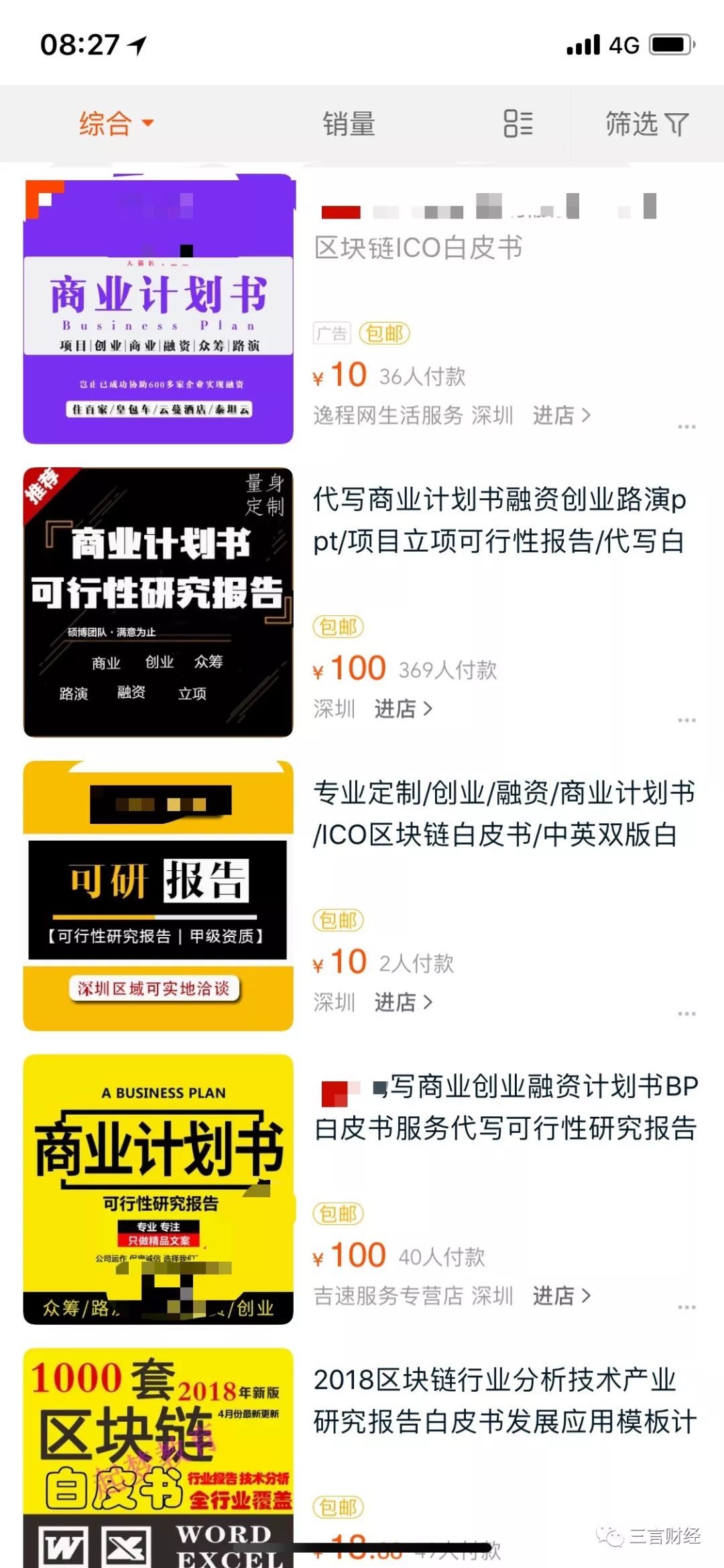Open 2018区块链行业分析技术产业 listing
The height and width of the screenshot is (1568, 724).
click(x=504, y=1401)
